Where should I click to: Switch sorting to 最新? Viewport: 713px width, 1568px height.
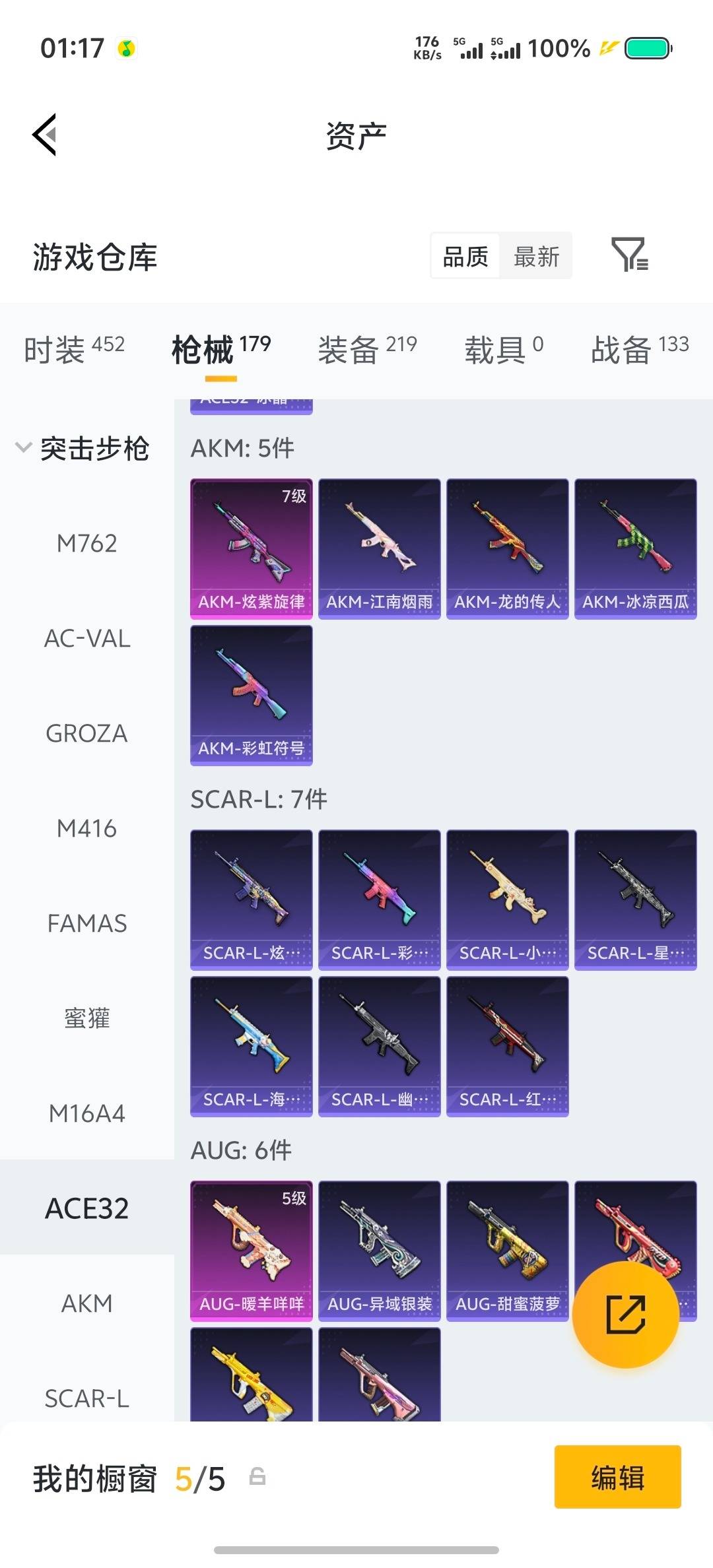(536, 256)
